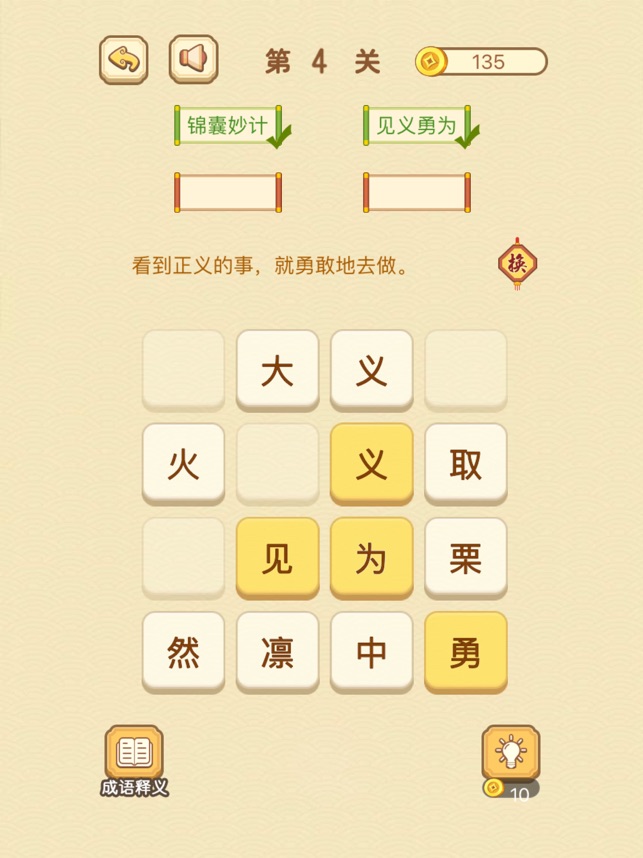Screen dimensions: 643x858
Task: Select the 大 character tile
Action: [x=277, y=371]
